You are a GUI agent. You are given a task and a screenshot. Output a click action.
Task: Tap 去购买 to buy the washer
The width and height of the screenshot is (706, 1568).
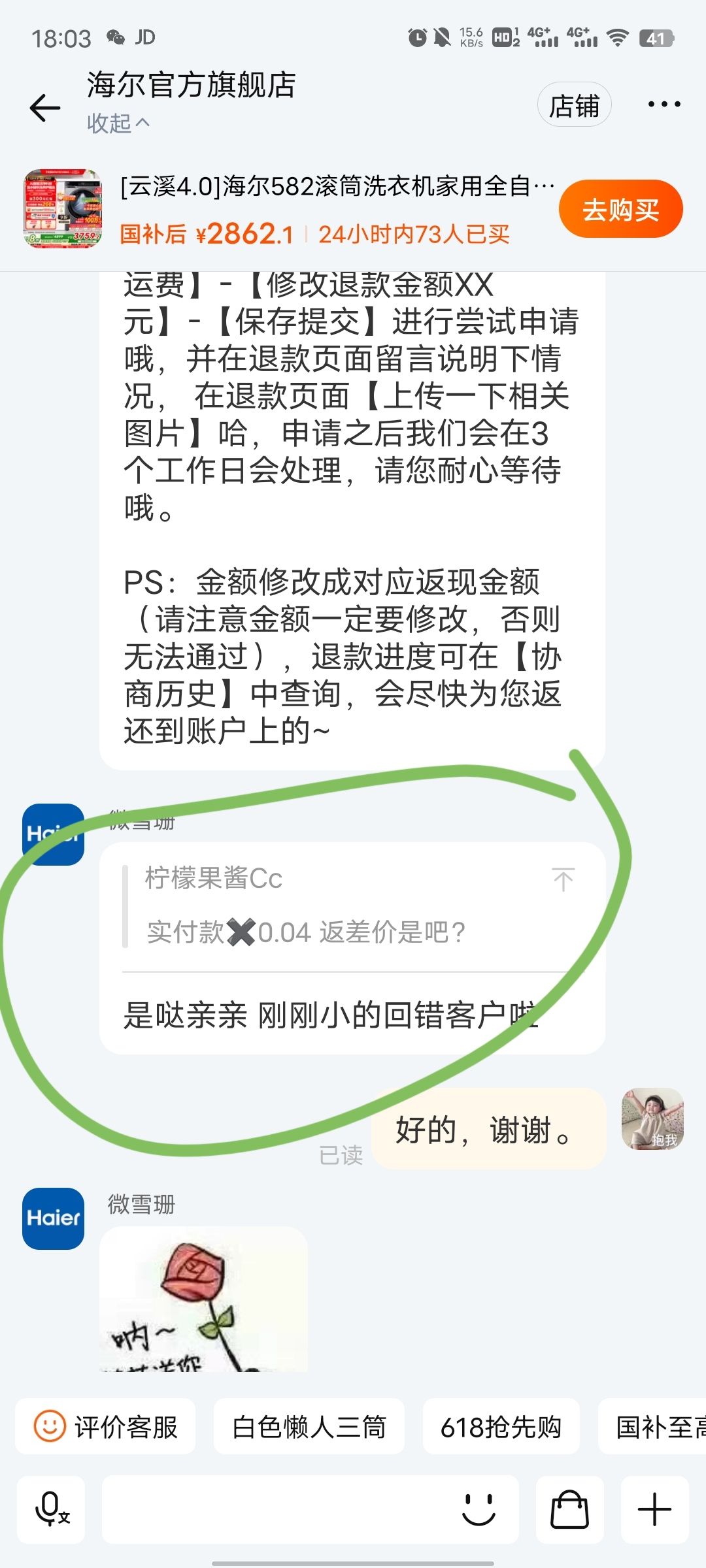tap(620, 210)
